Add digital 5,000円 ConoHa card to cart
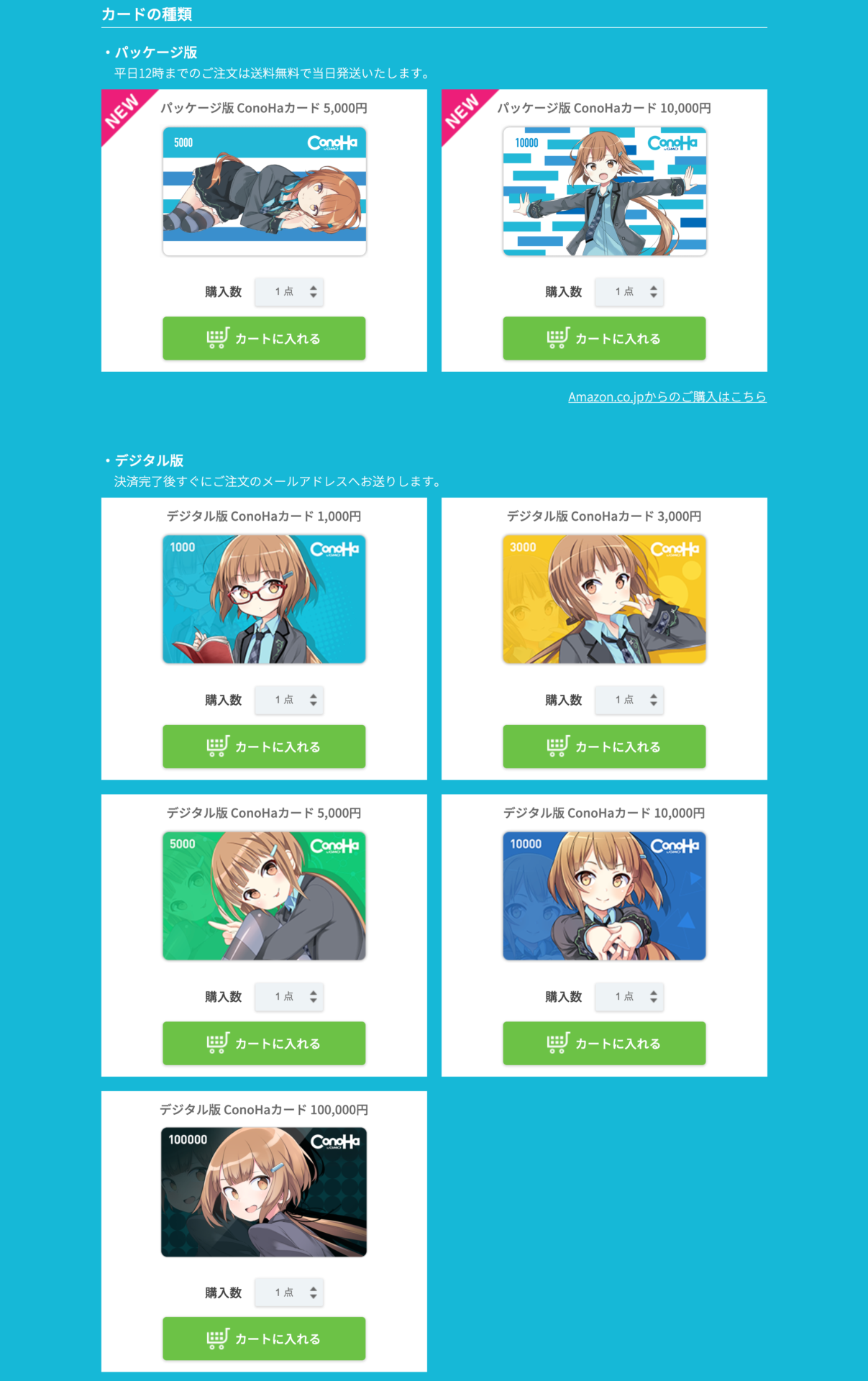Image resolution: width=868 pixels, height=1381 pixels. [x=264, y=1043]
